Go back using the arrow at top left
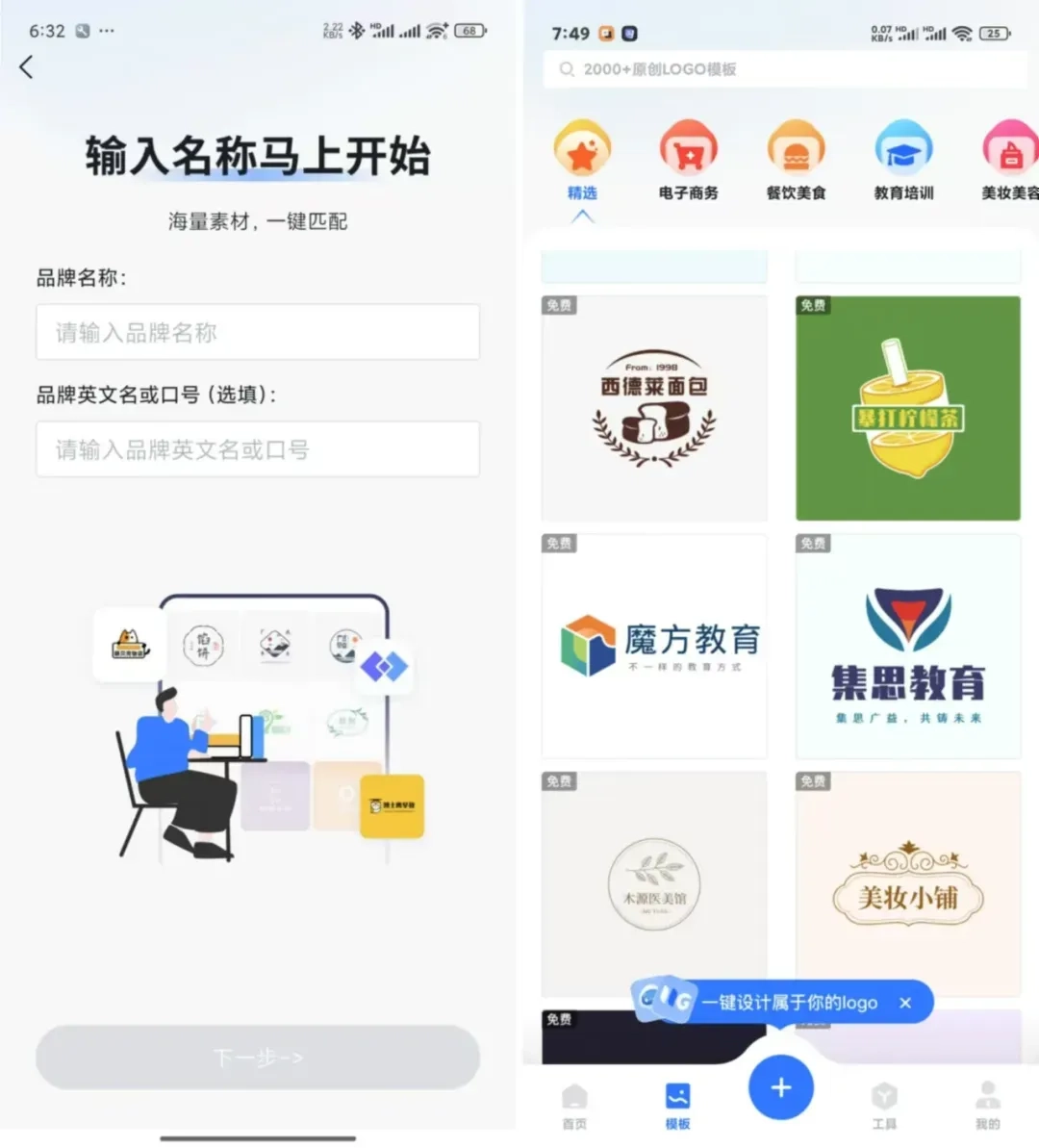Viewport: 1039px width, 1148px height. (x=26, y=67)
